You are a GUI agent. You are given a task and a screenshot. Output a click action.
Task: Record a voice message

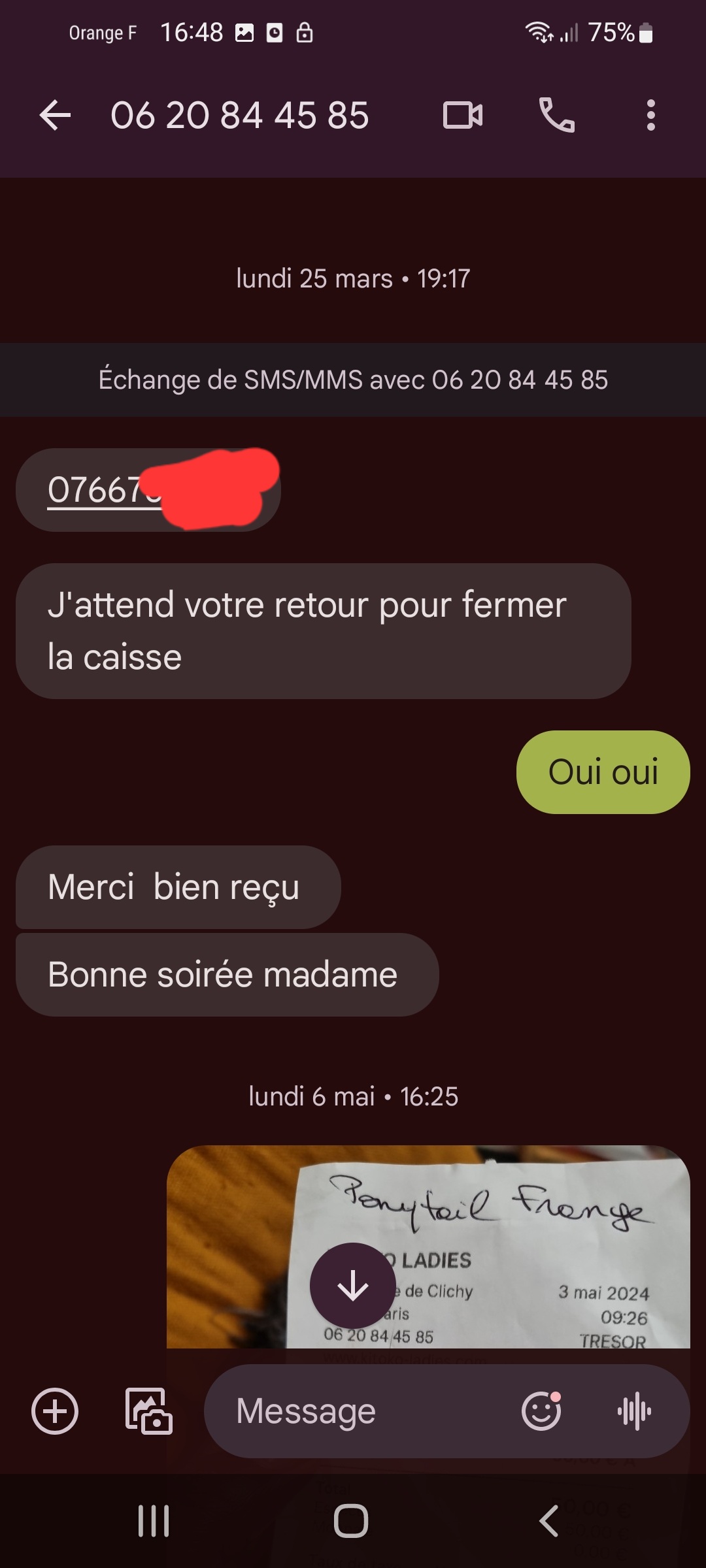634,1411
